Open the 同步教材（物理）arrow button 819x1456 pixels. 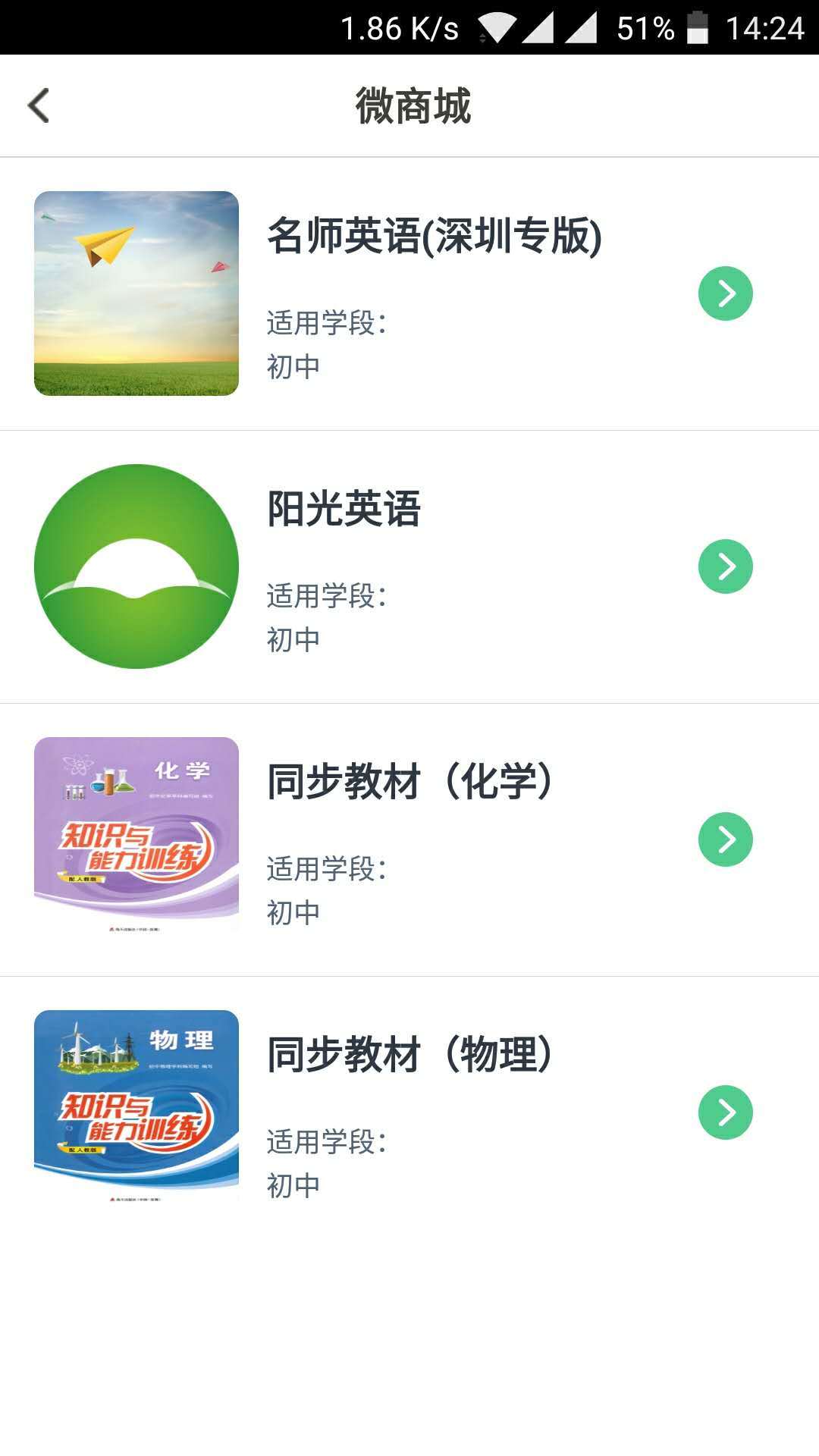pyautogui.click(x=726, y=1111)
